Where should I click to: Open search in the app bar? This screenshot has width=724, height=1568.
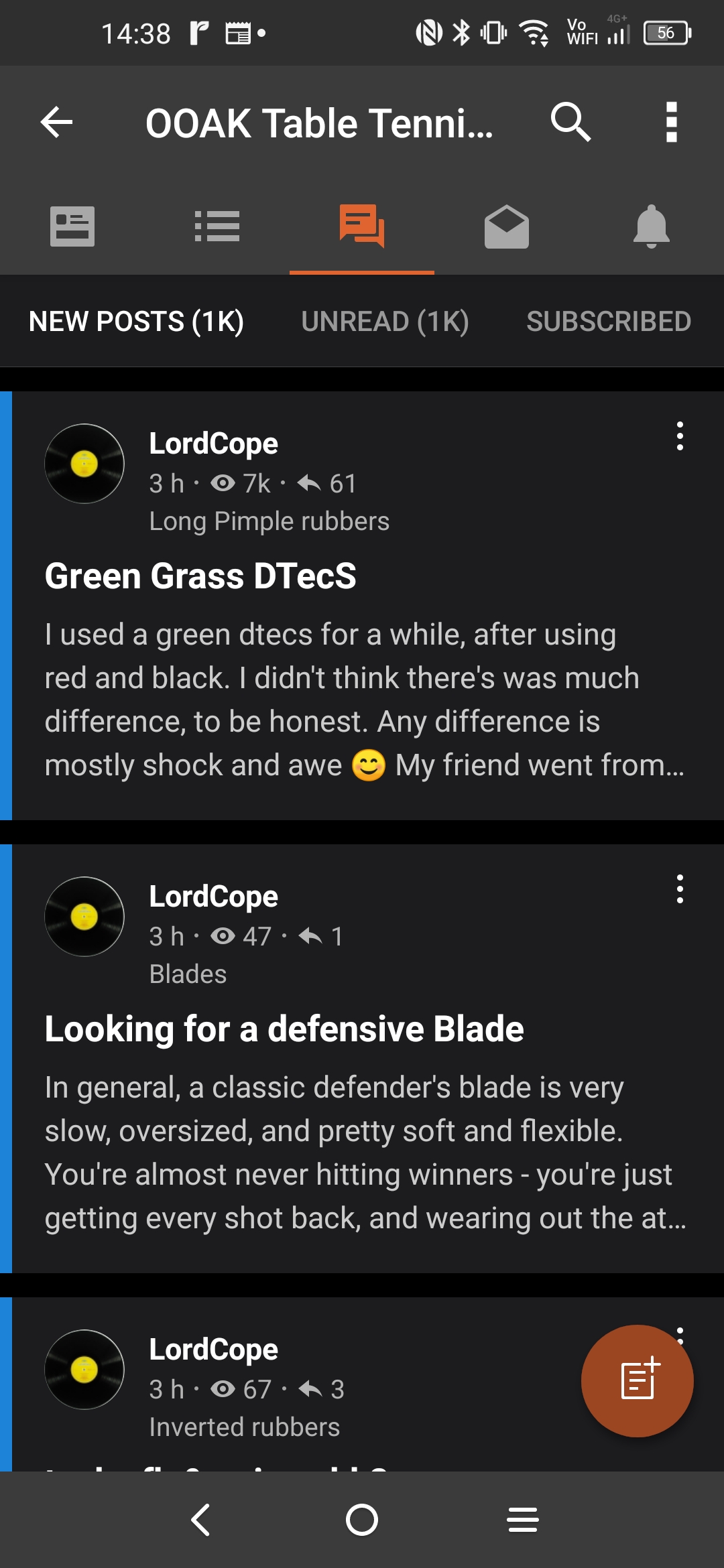coord(570,122)
